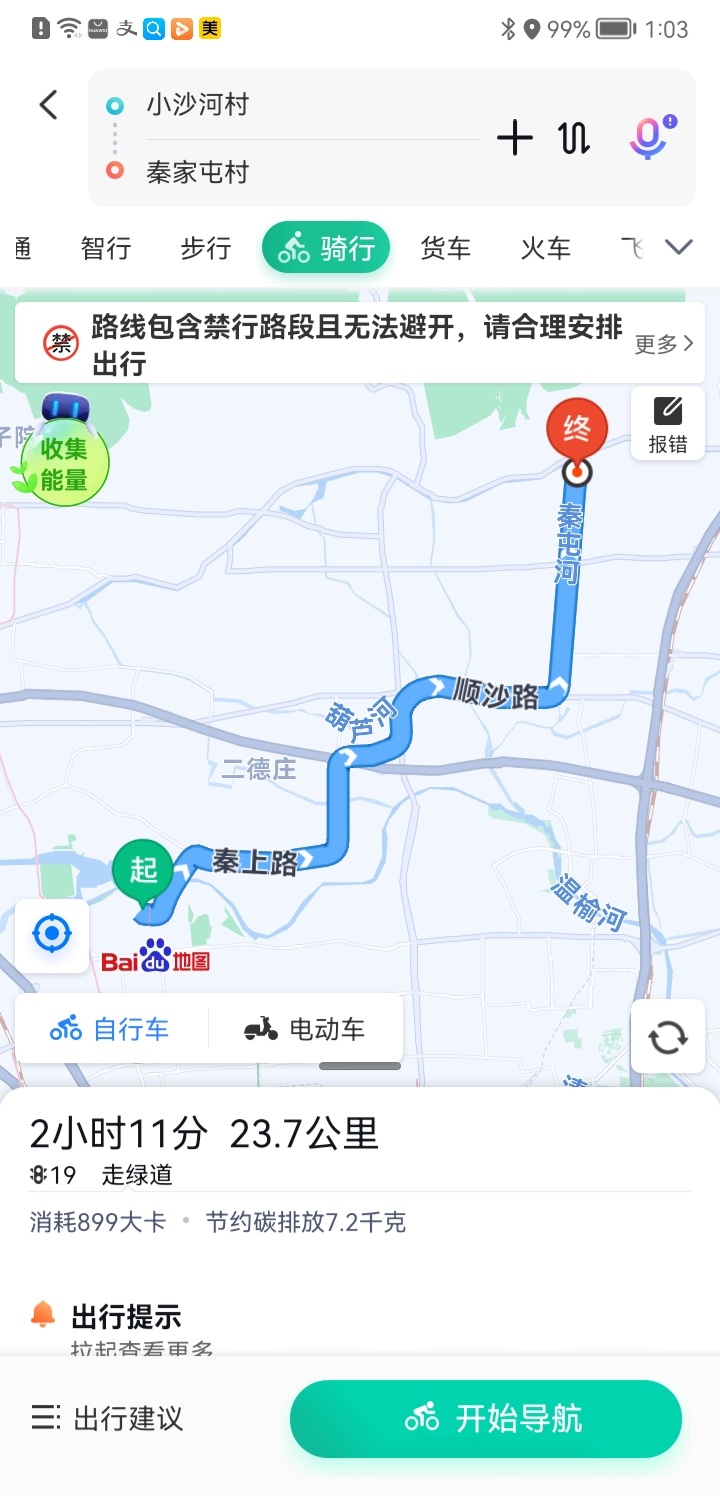Screen dimensions: 720x1496
Task: Swap start and destination points
Action: 574,138
